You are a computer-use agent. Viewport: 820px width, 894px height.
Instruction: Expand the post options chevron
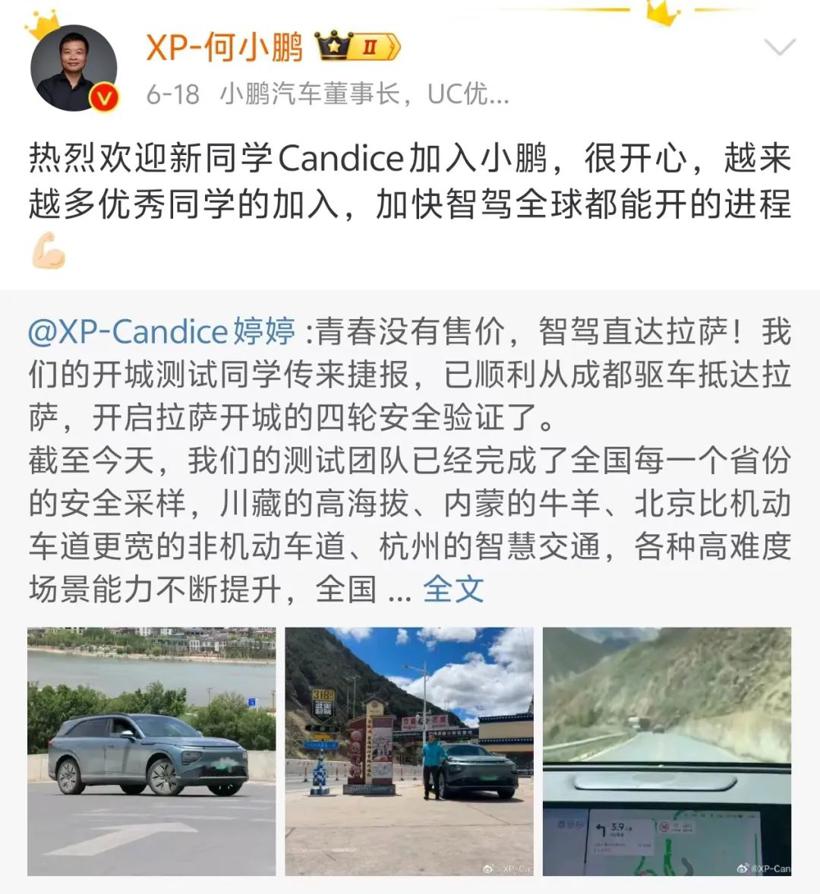[779, 47]
